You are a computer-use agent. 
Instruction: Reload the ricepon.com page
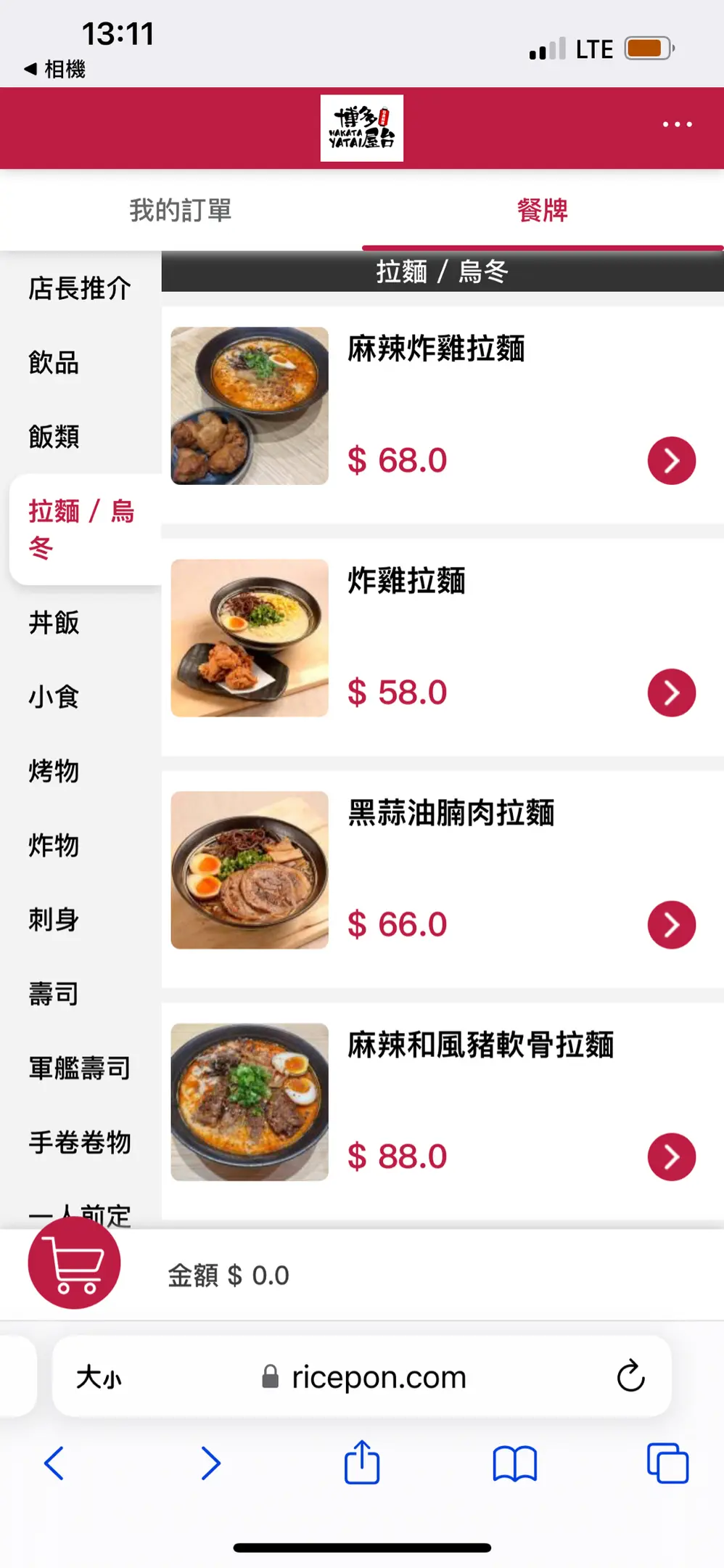(x=630, y=1376)
